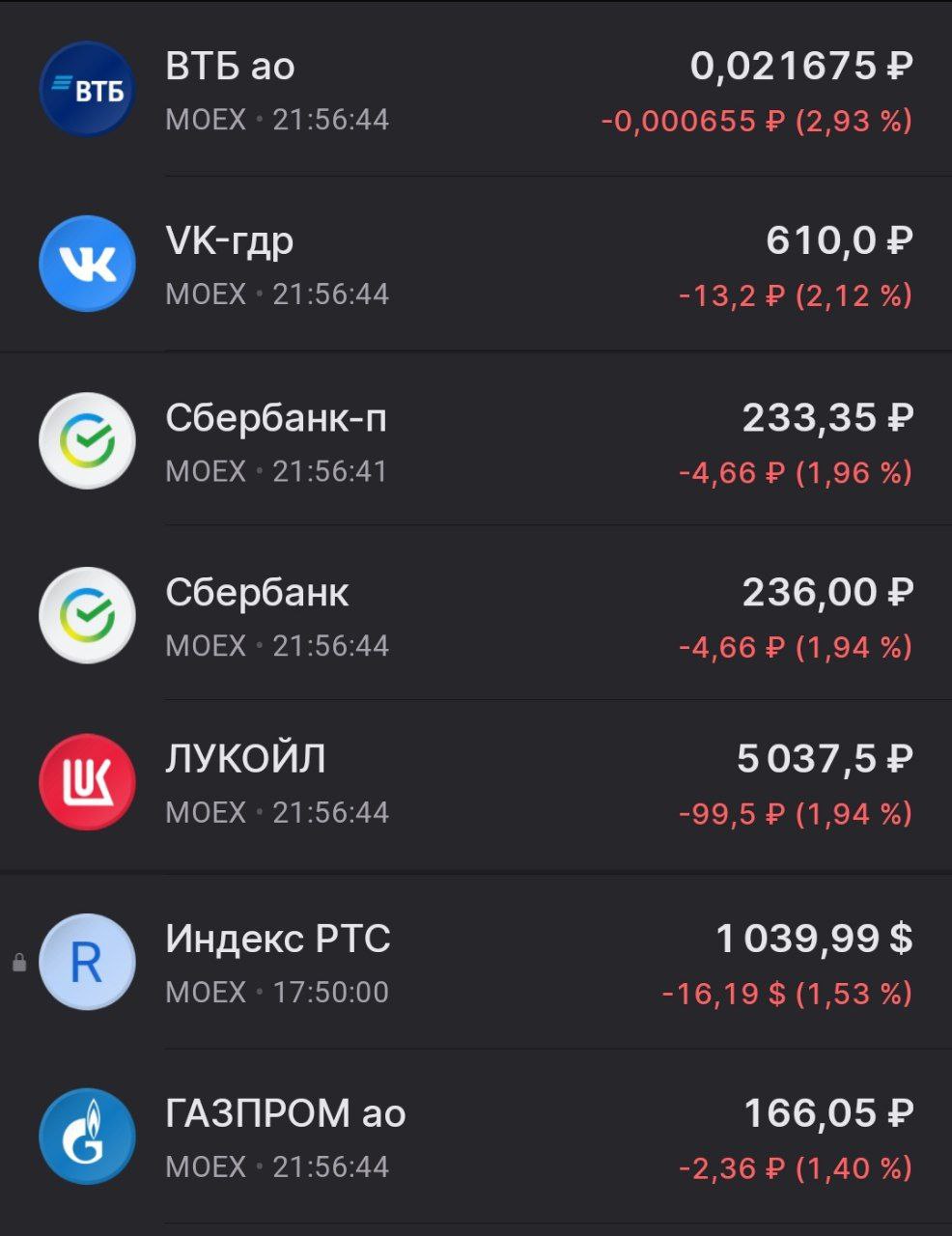The image size is (952, 1236).
Task: Tap the Сбербанк-п green checkmark logo
Action: (87, 439)
